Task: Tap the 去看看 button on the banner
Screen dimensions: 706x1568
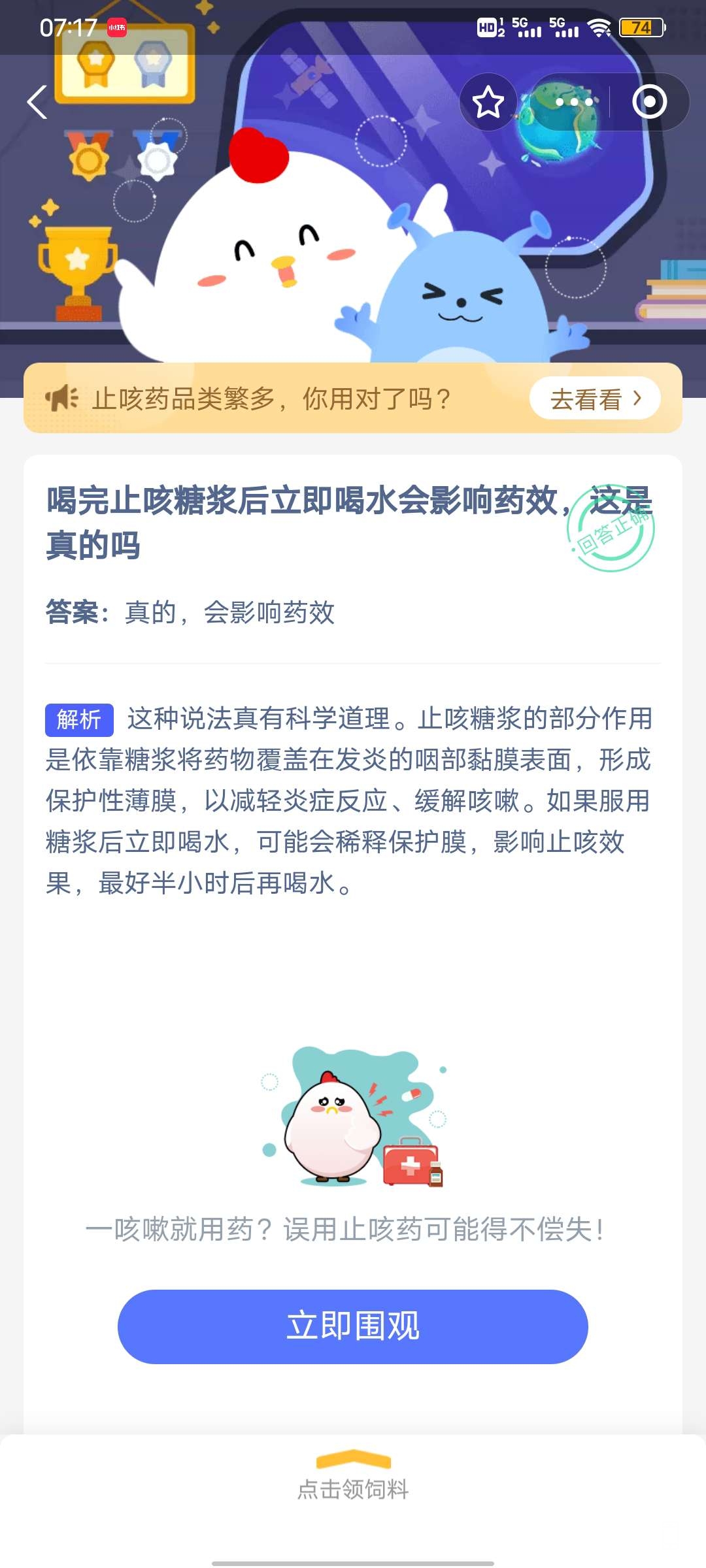Action: (x=595, y=399)
